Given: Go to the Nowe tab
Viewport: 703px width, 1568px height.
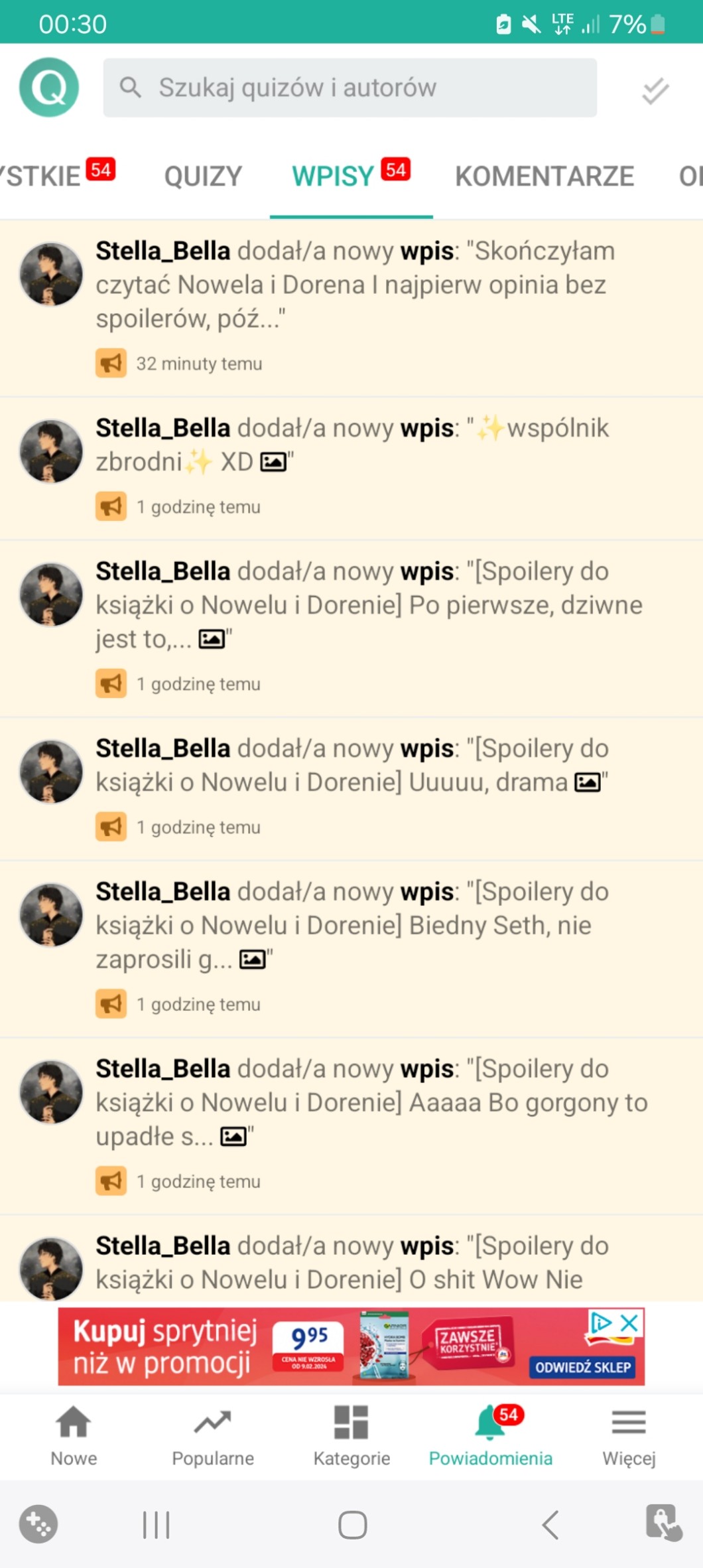Looking at the screenshot, I should click(74, 1436).
